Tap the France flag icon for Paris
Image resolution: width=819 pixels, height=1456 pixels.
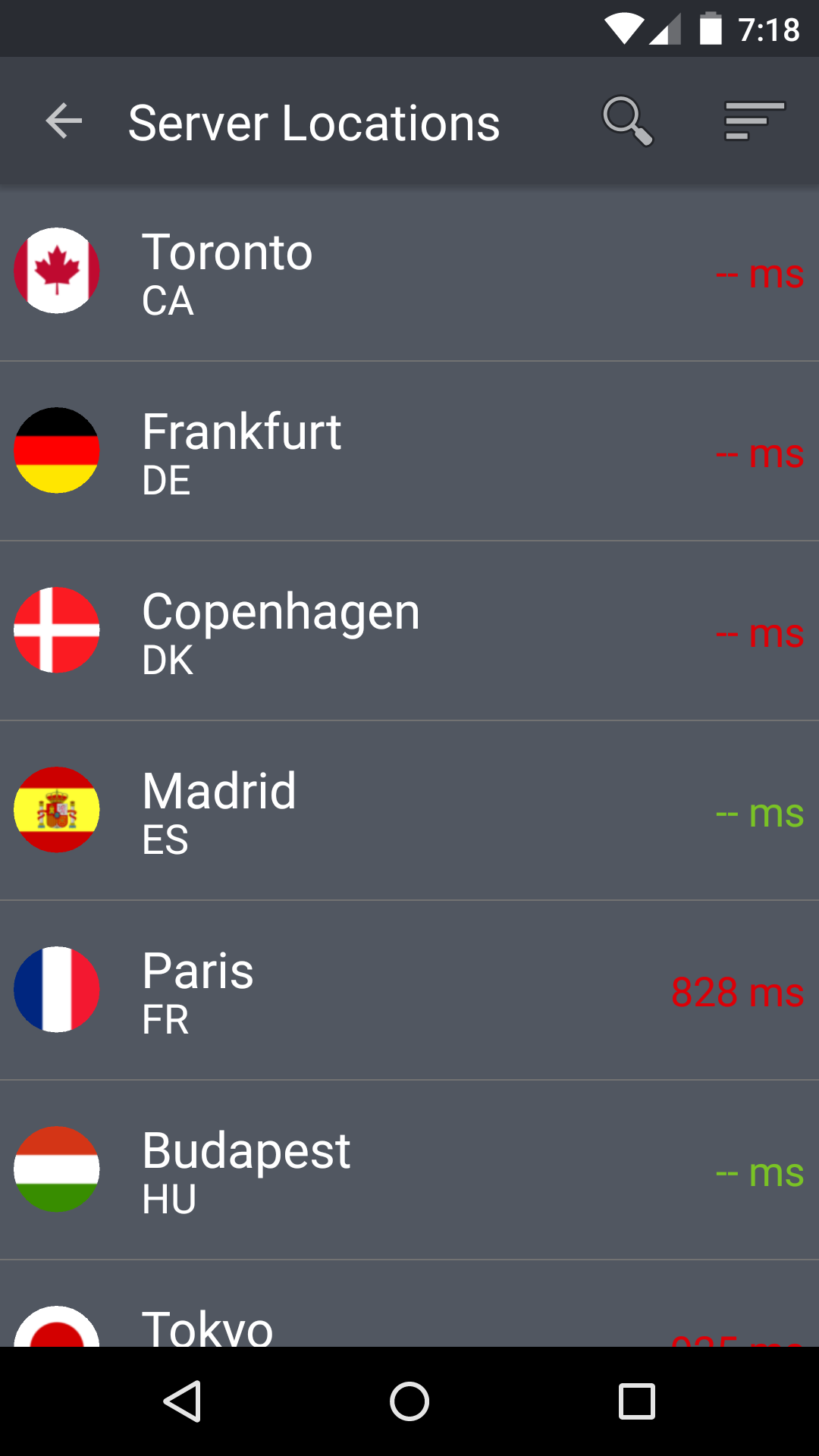tap(57, 989)
